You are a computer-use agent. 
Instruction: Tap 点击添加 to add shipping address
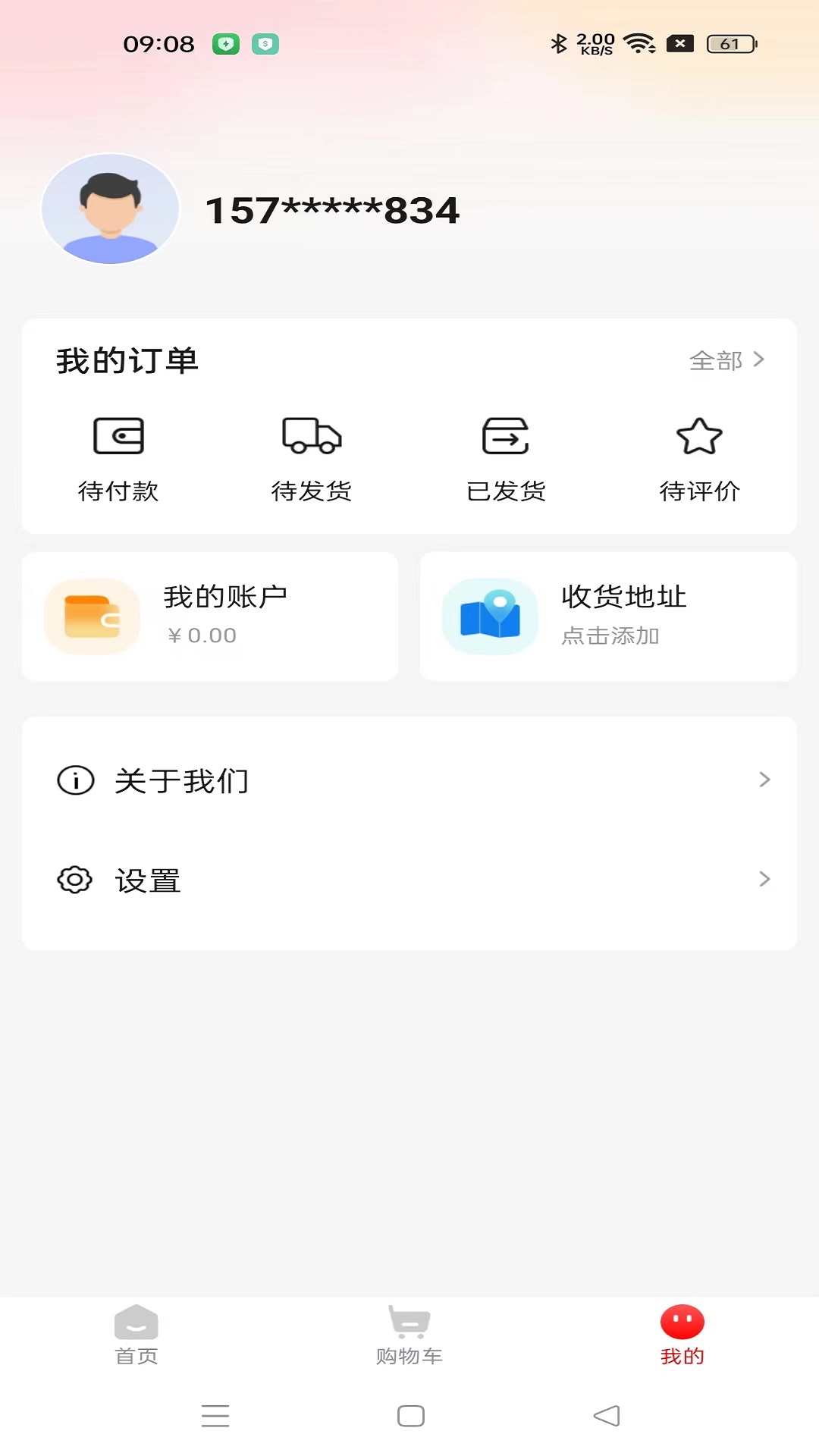point(611,637)
